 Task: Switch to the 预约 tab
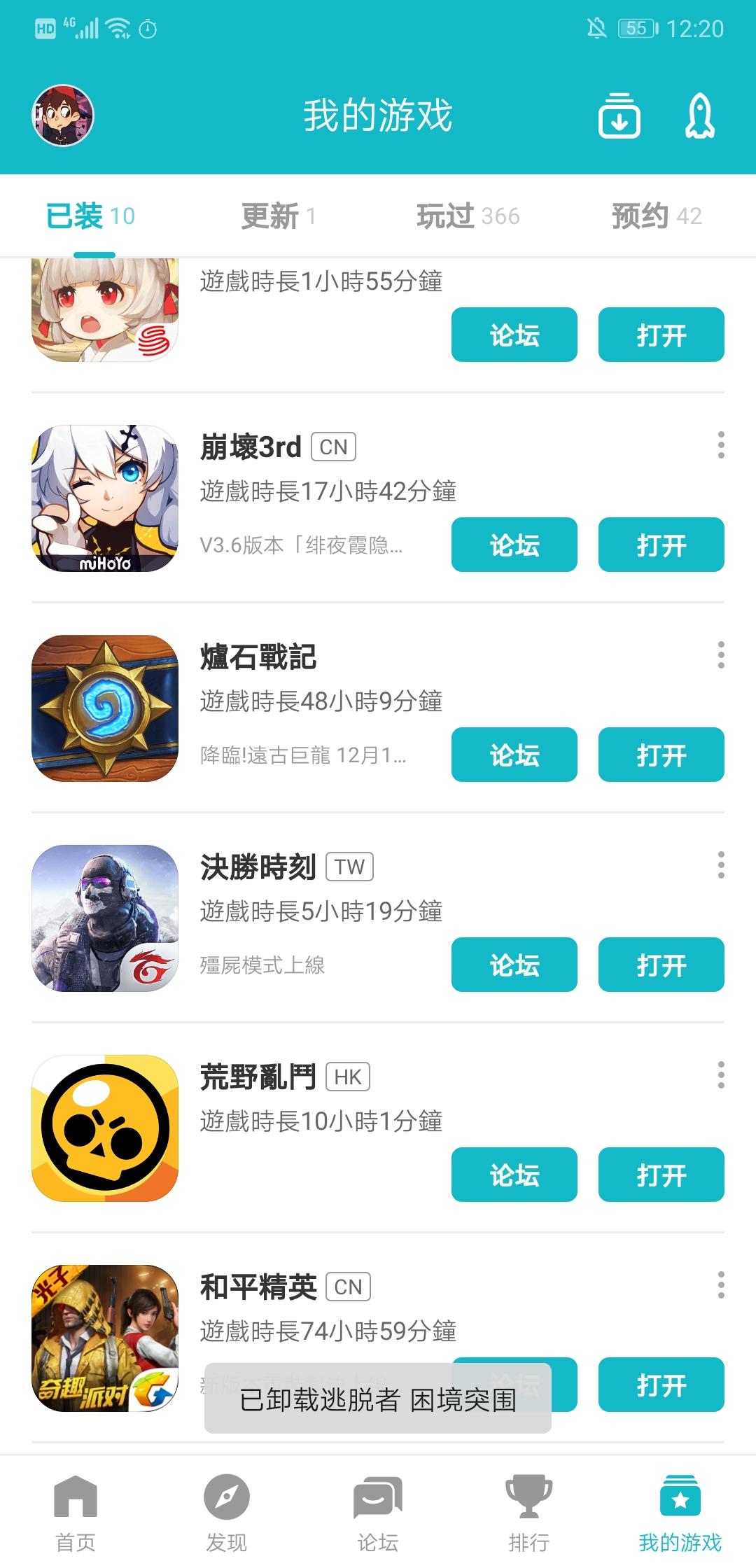[x=657, y=216]
